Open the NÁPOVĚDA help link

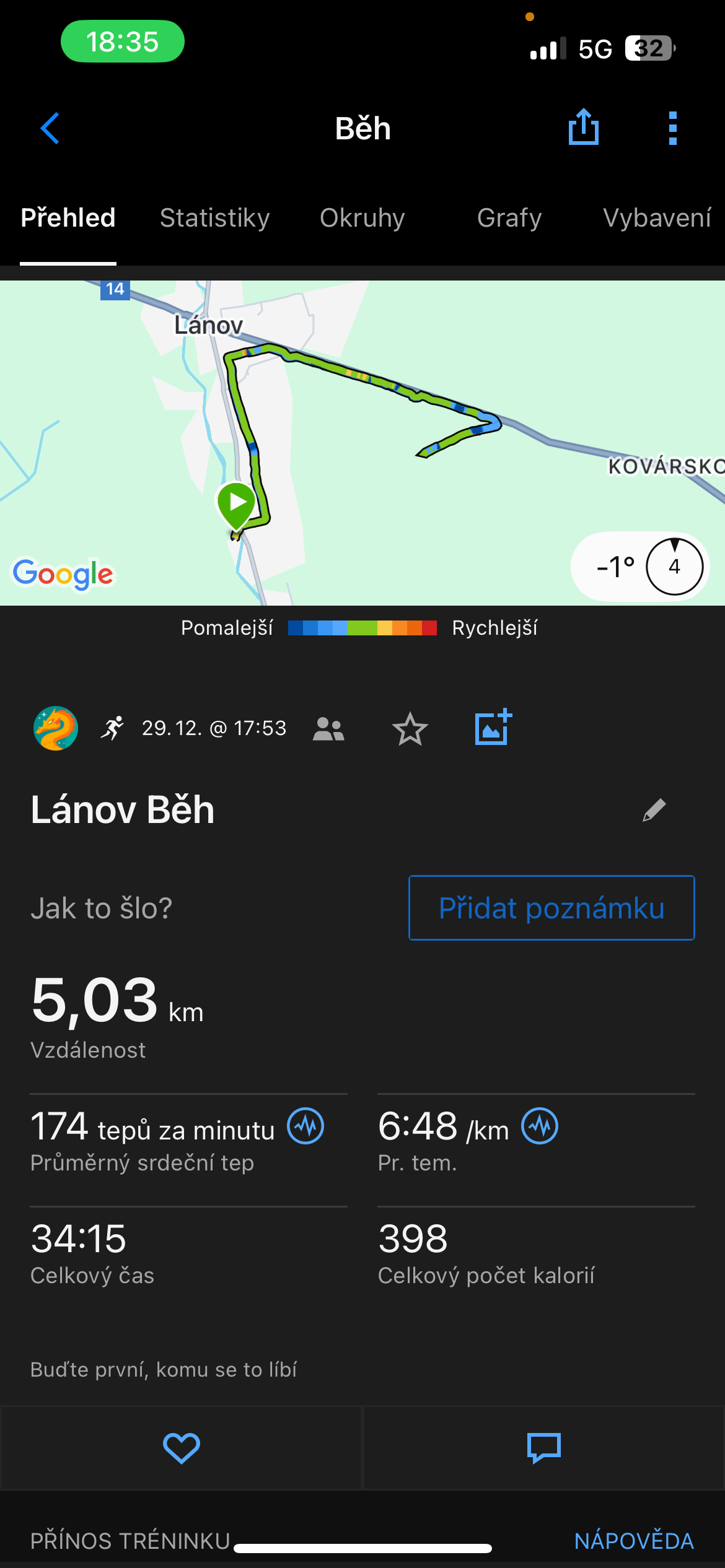pyautogui.click(x=634, y=1541)
